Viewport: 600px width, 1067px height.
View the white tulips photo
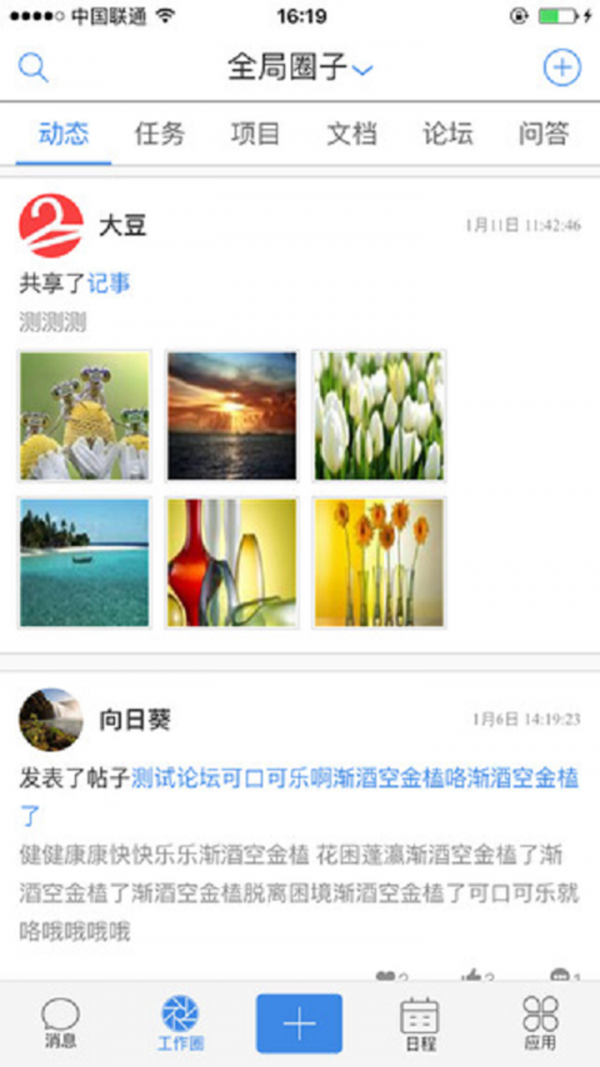[x=379, y=416]
